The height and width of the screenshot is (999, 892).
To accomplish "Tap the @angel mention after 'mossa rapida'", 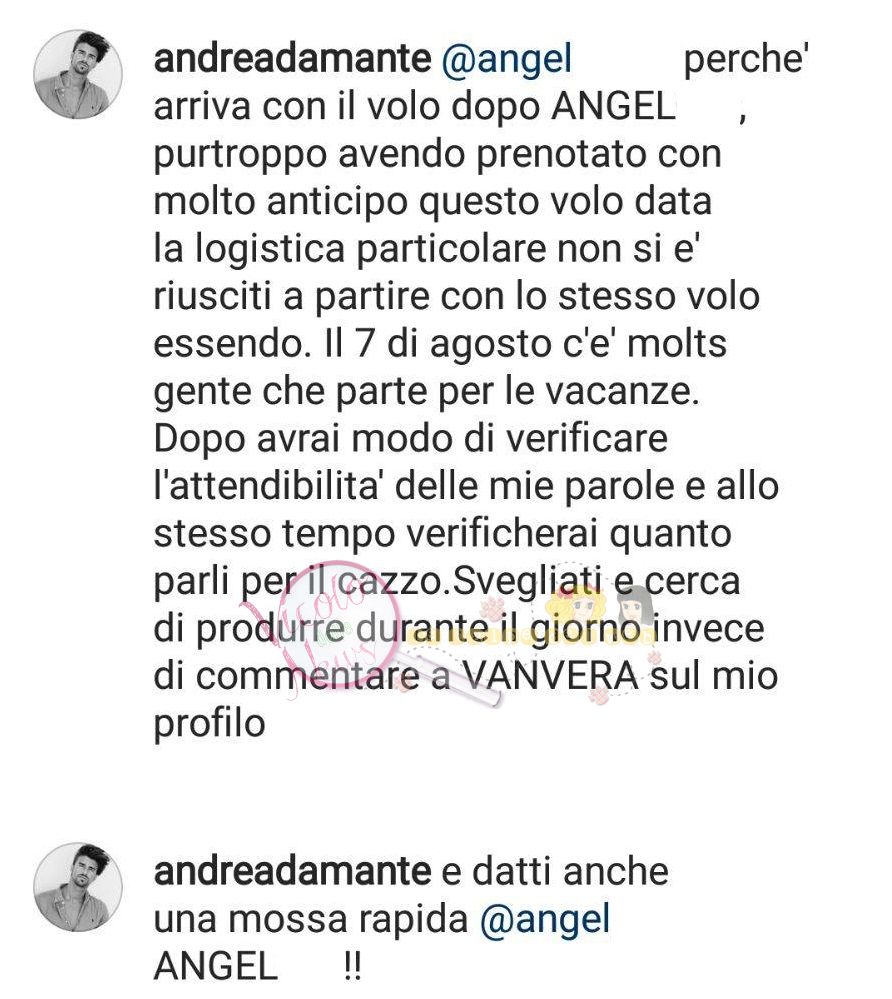I will [x=545, y=919].
